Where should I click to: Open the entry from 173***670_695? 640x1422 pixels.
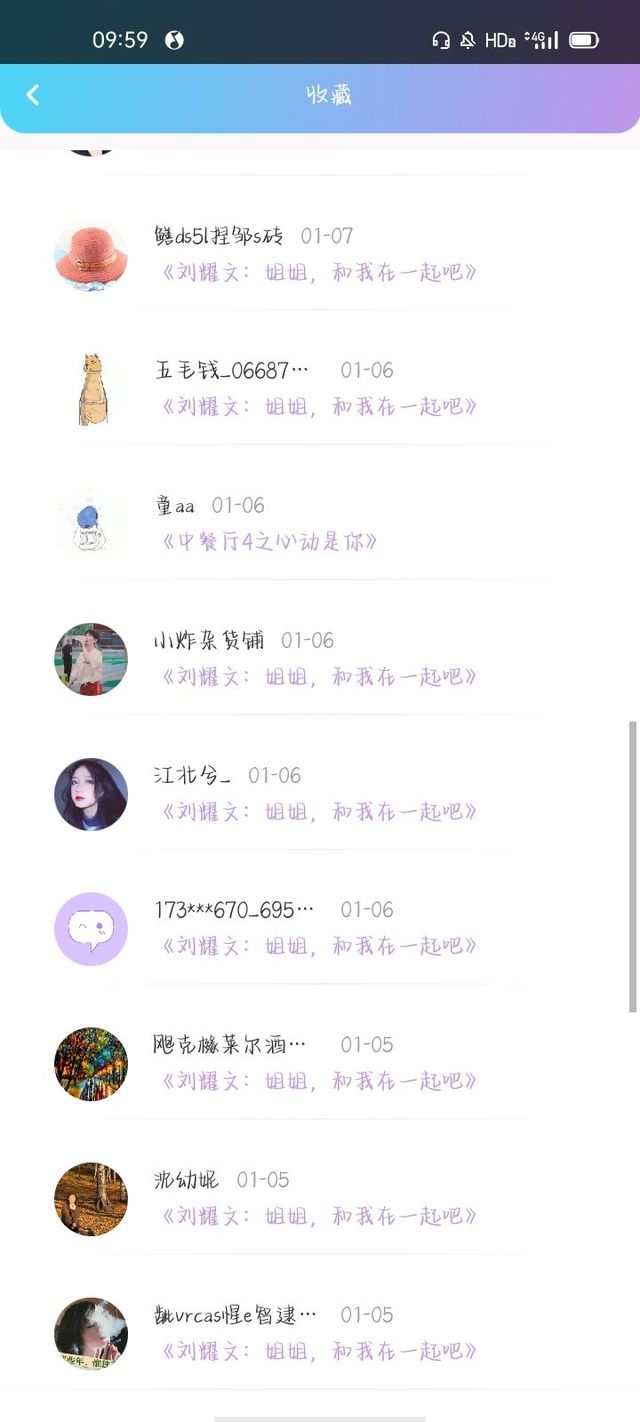[318, 945]
